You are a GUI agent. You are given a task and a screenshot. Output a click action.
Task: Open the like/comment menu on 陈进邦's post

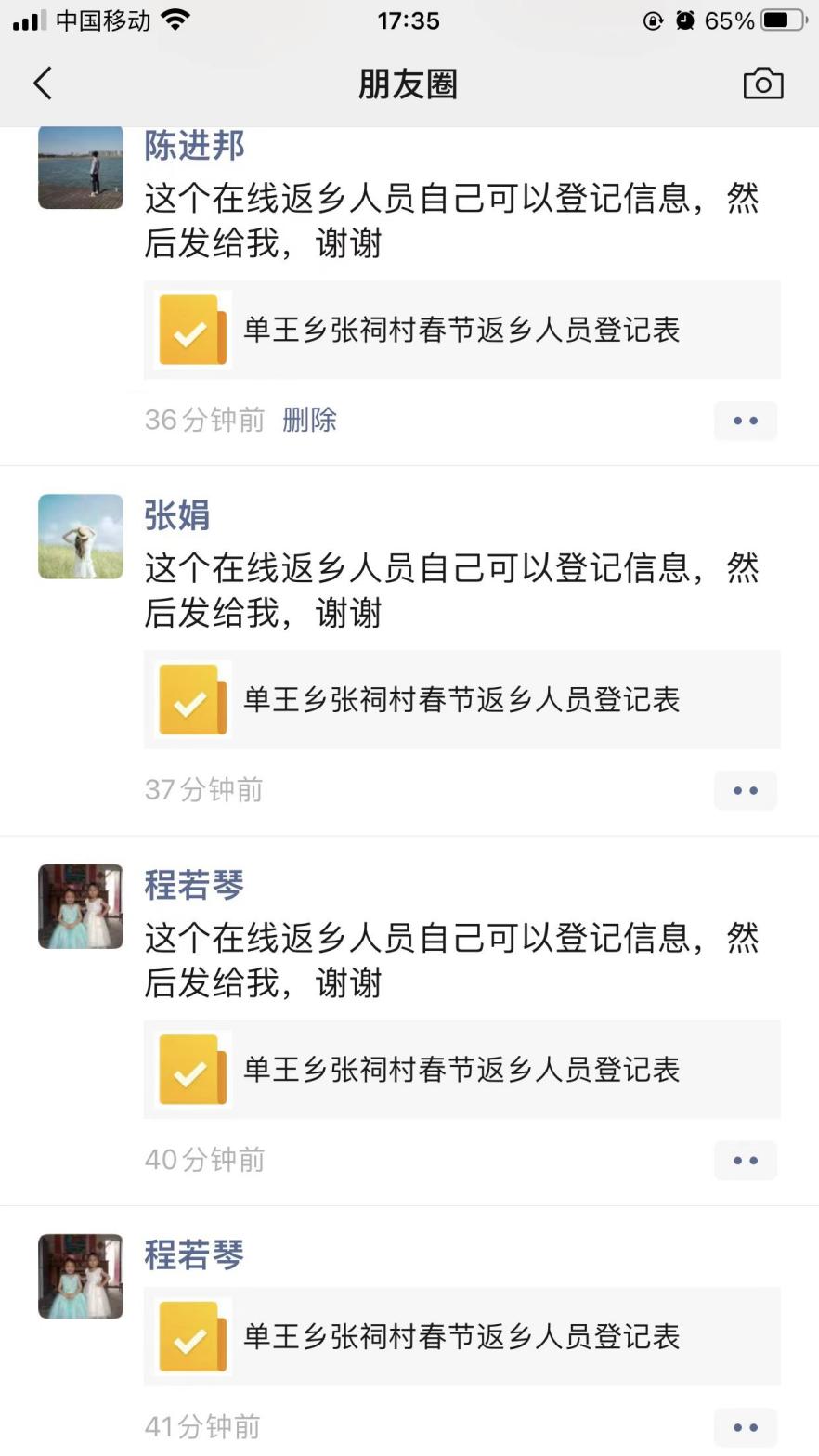pos(745,421)
